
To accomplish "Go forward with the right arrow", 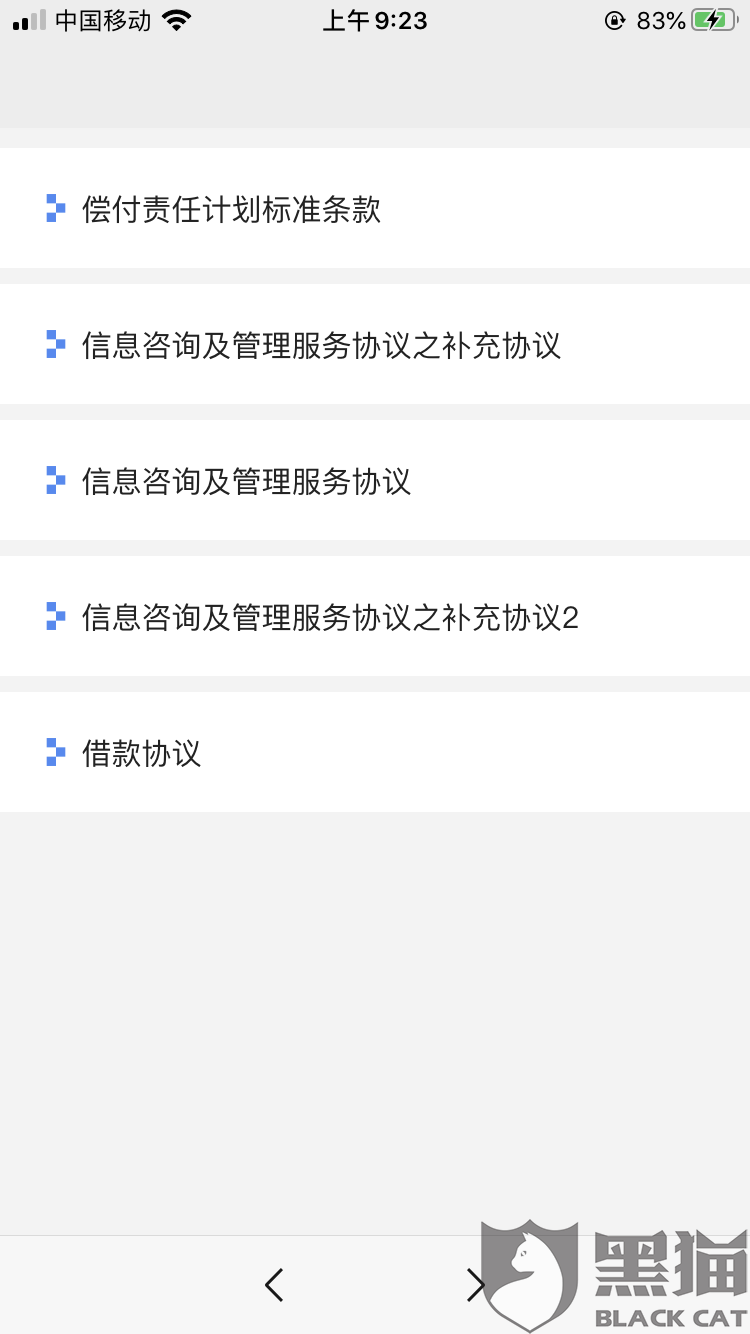I will coord(476,1284).
